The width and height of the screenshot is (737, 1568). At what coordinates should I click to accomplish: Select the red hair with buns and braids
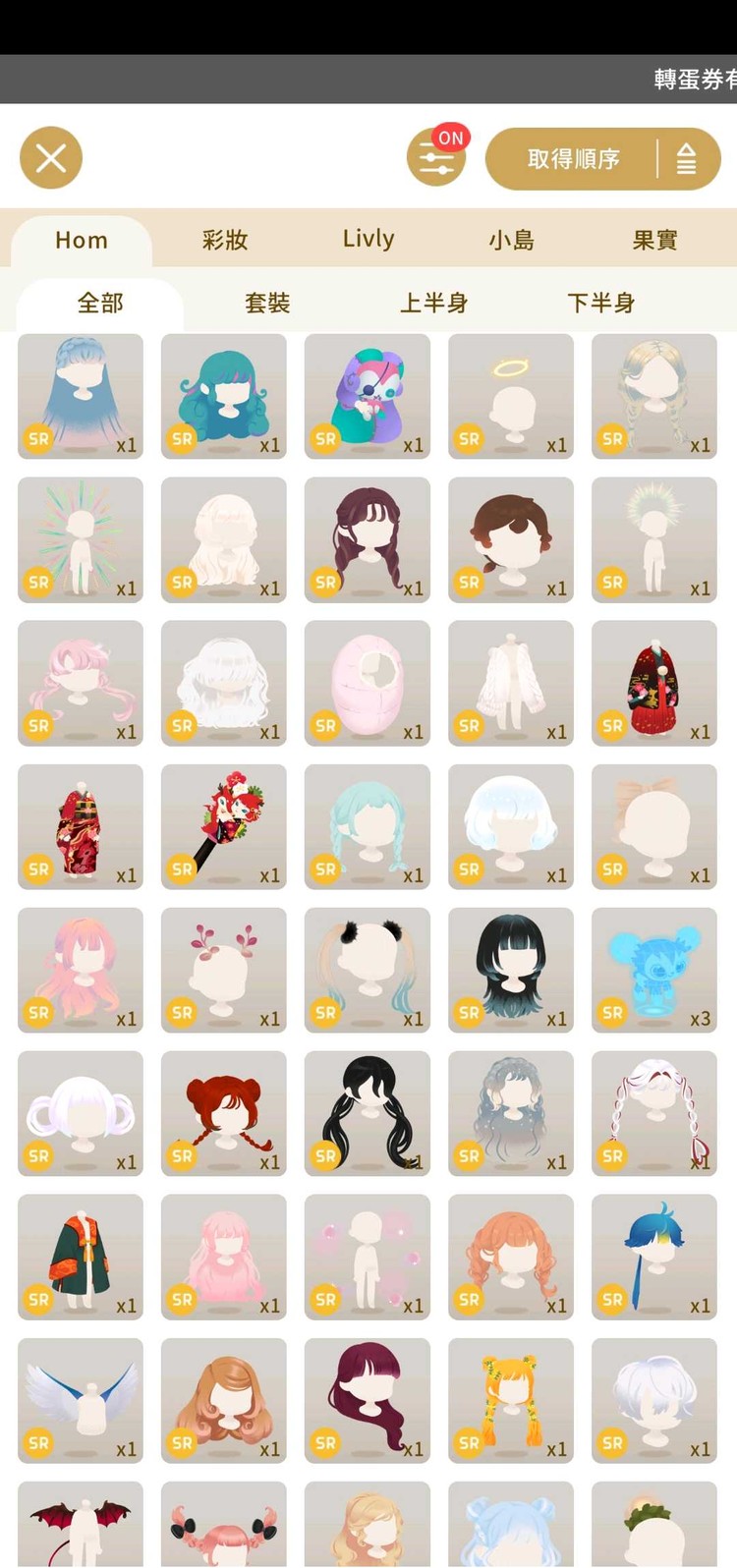tap(224, 1113)
